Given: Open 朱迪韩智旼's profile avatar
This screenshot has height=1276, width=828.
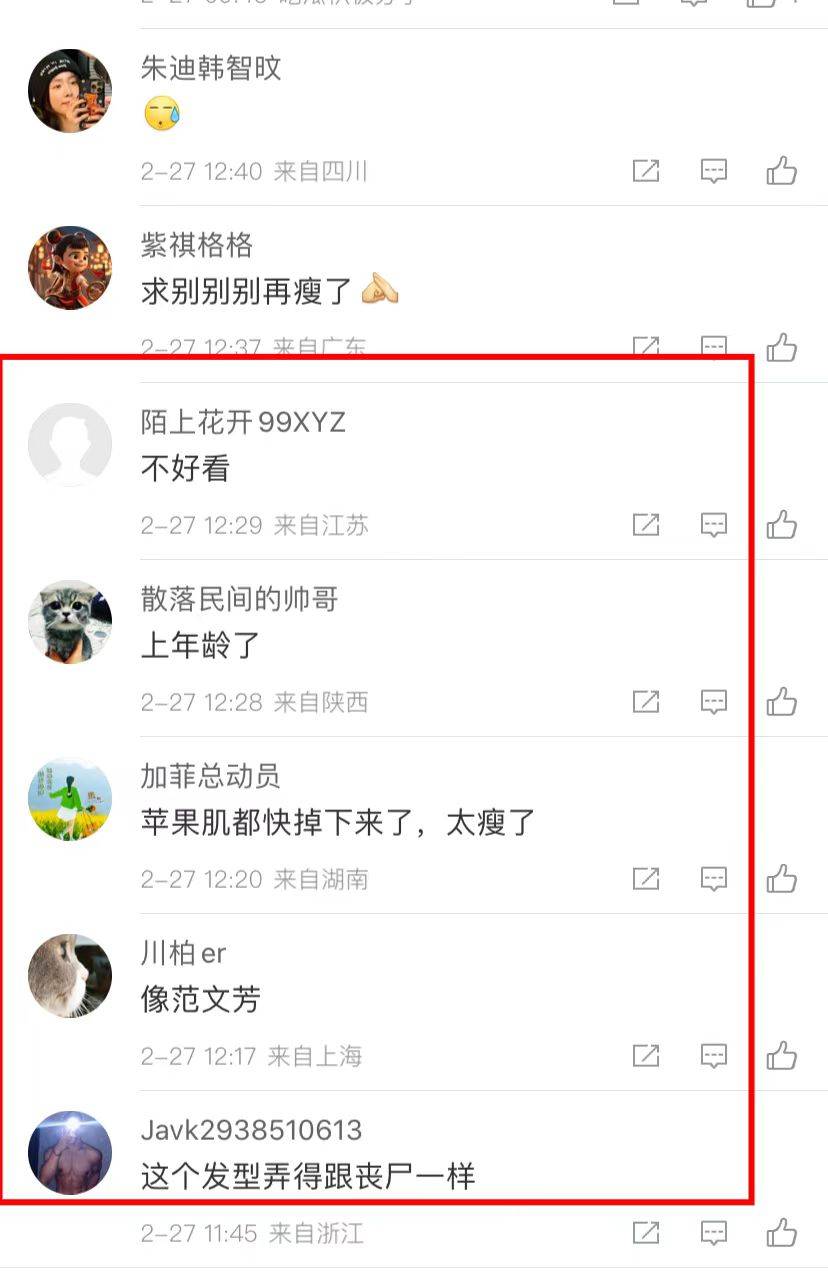Looking at the screenshot, I should (69, 90).
